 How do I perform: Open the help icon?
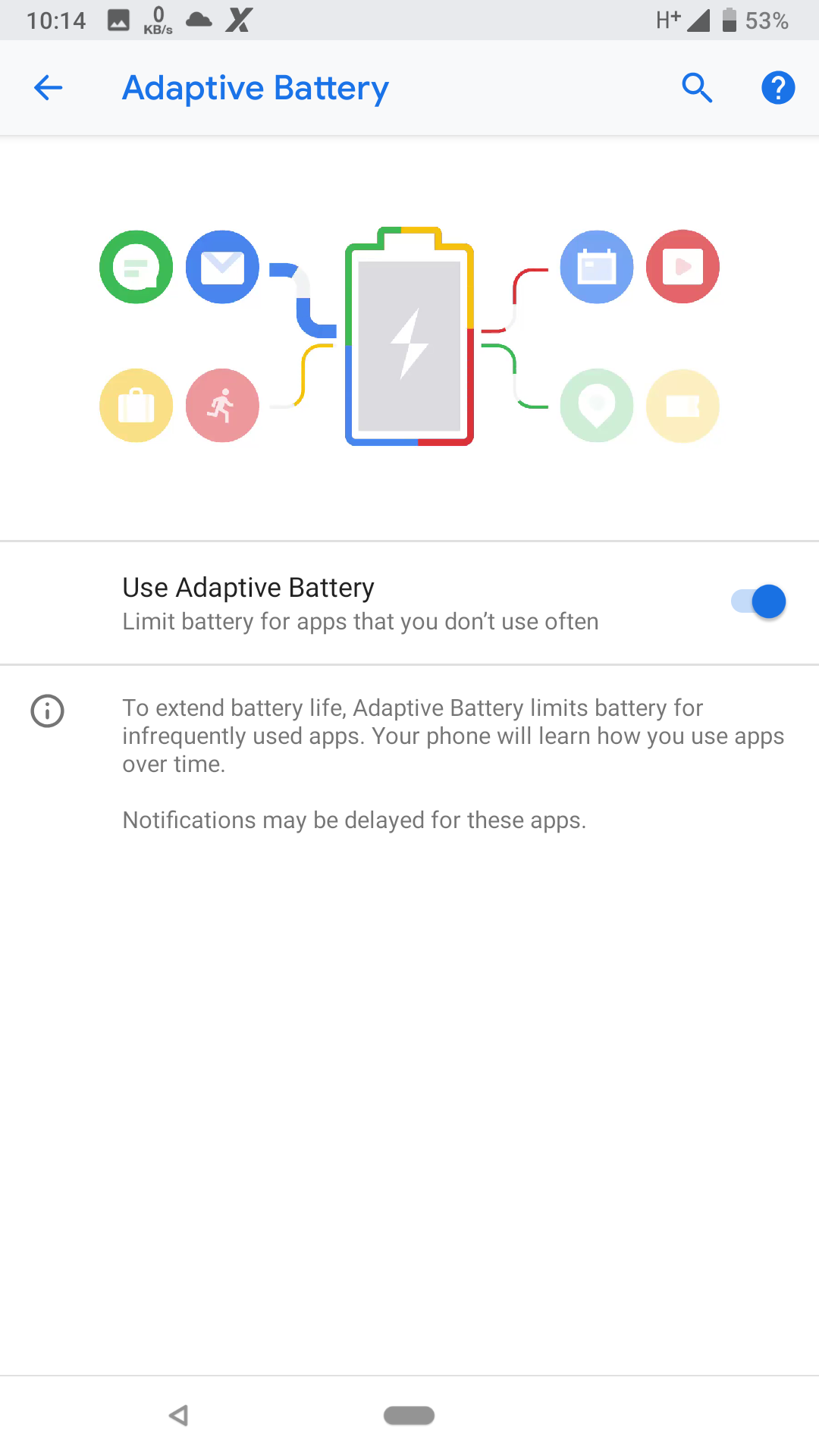pos(777,88)
